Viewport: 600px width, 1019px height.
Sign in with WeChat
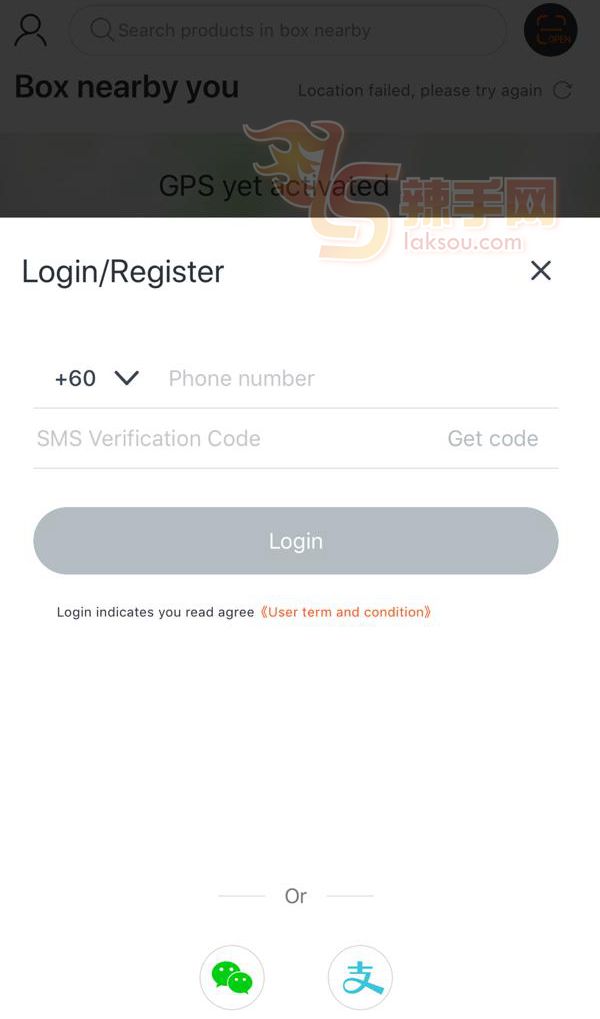pos(232,978)
